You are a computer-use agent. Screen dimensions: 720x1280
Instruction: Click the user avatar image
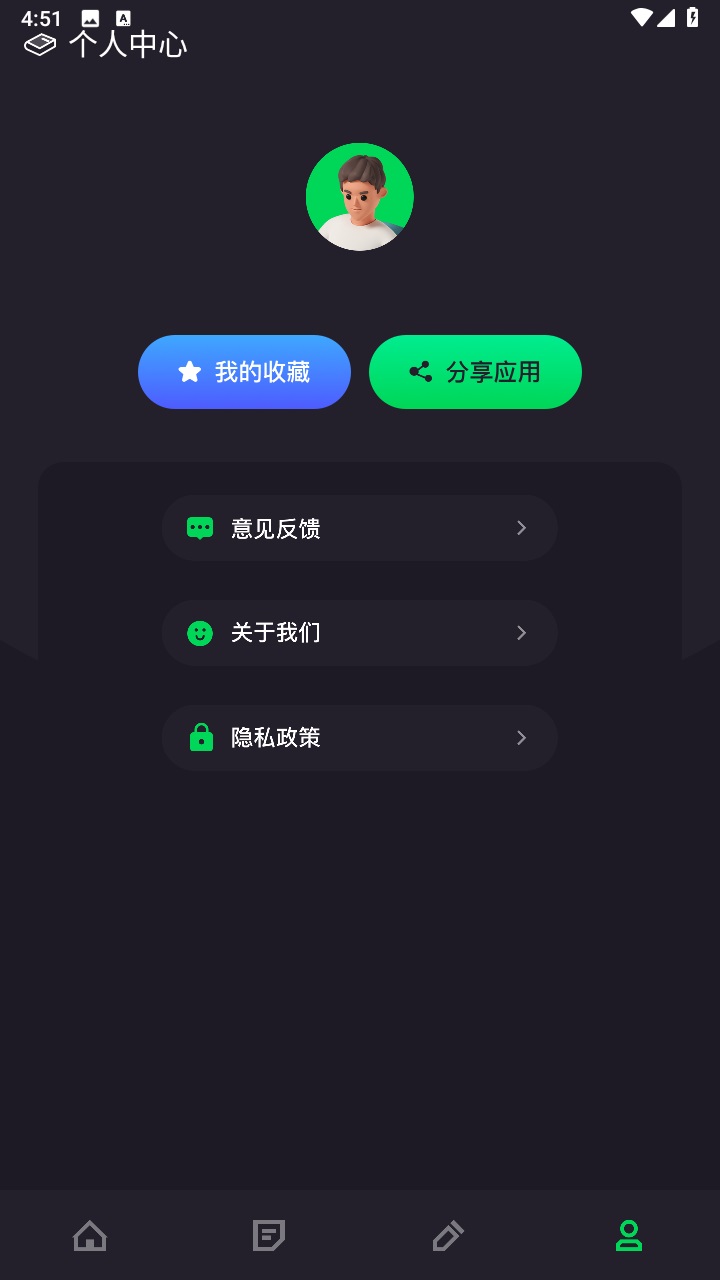pos(360,197)
